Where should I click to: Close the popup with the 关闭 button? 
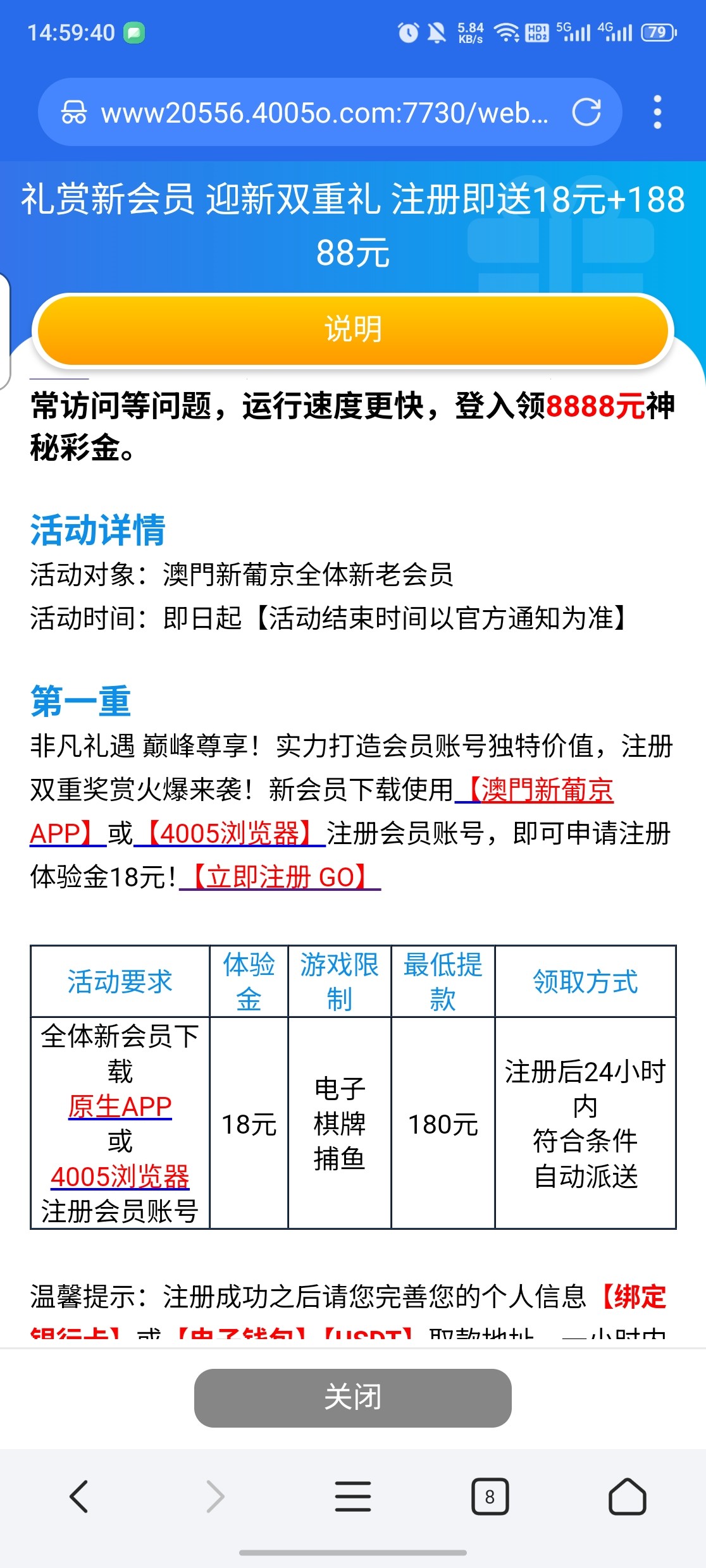(x=353, y=1397)
